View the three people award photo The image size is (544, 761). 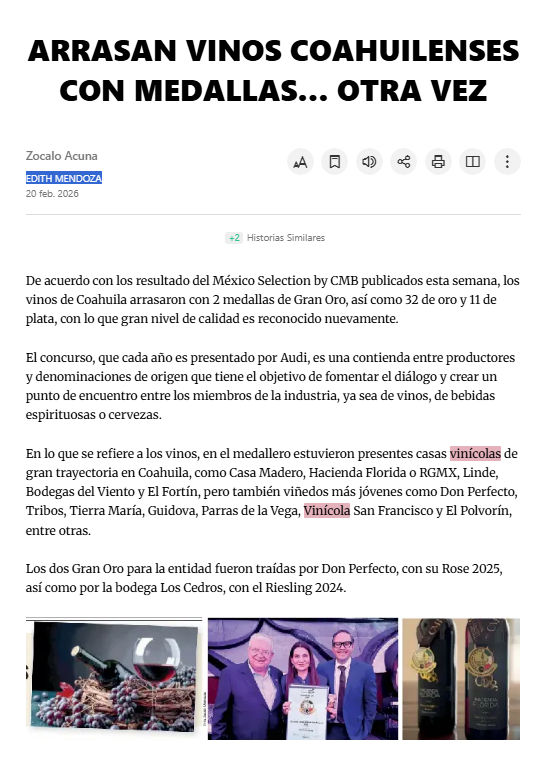tap(303, 678)
